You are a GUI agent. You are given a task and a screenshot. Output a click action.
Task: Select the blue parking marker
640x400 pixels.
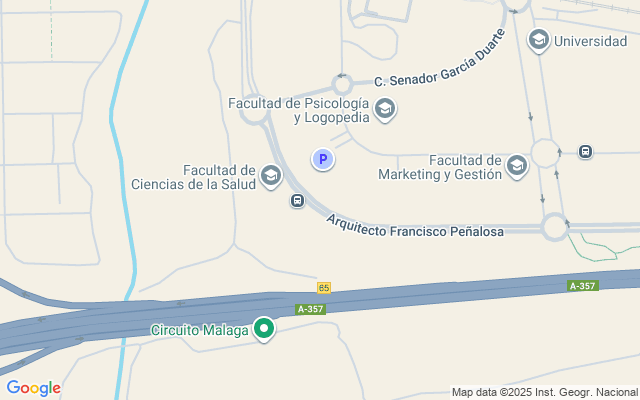322,159
